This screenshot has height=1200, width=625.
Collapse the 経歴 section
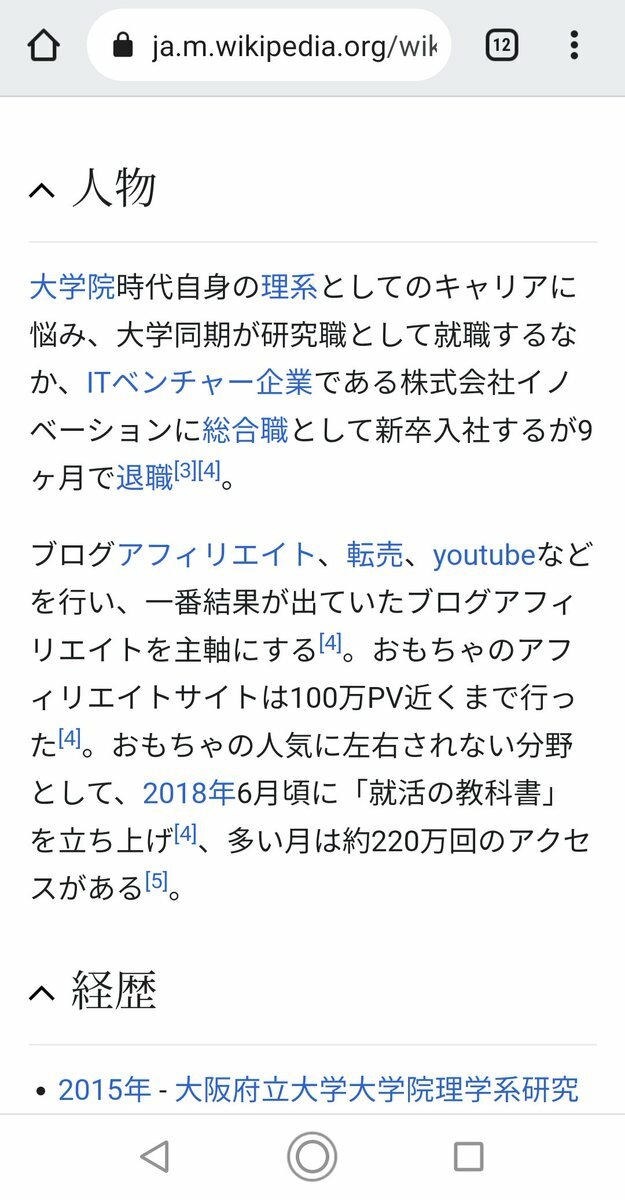[42, 993]
